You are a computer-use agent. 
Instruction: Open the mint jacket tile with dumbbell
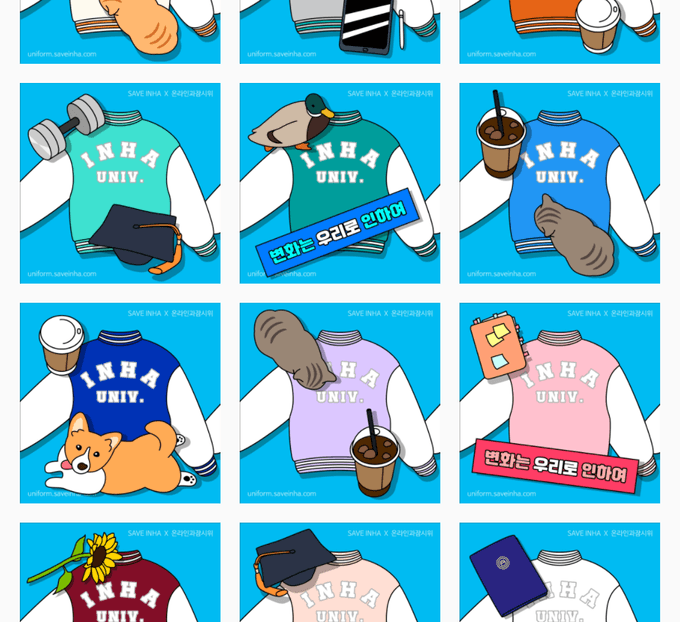click(120, 183)
